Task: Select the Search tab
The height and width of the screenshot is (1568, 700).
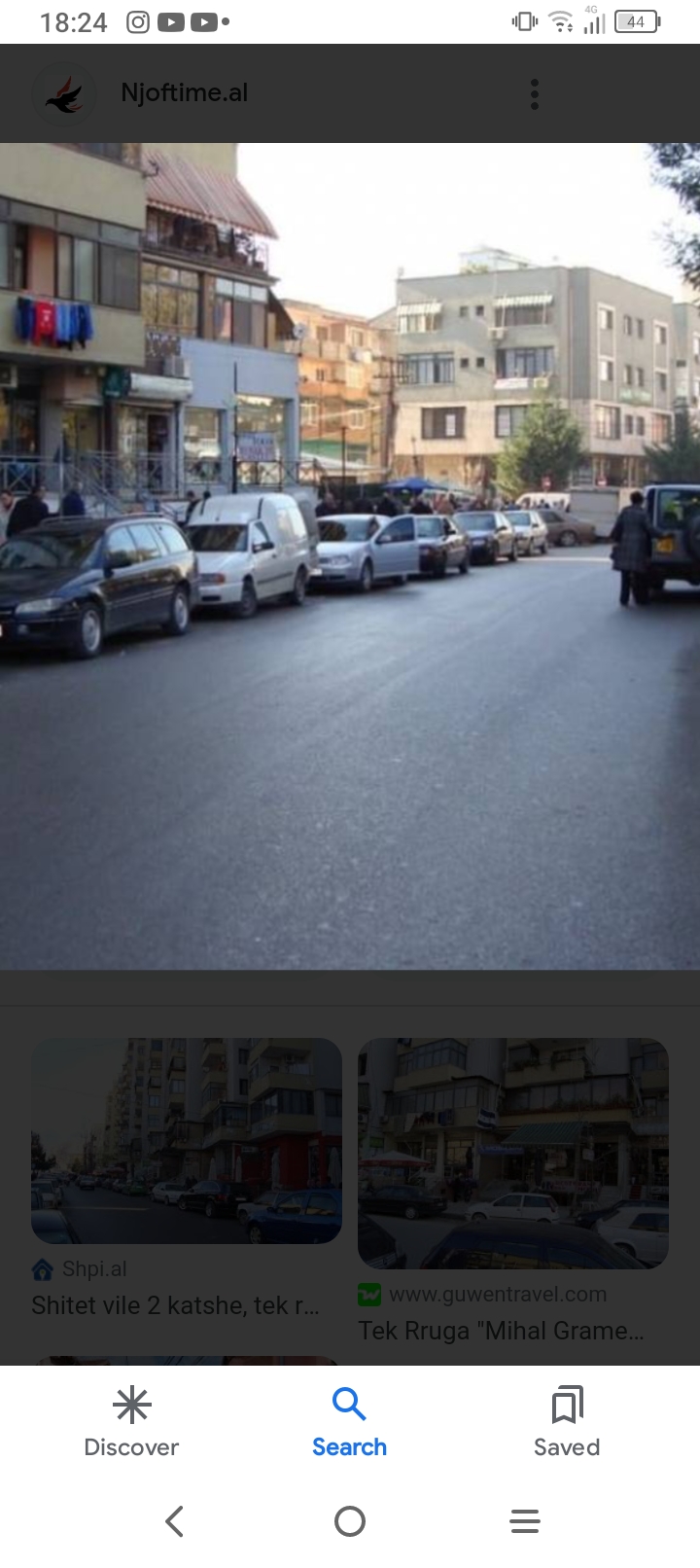Action: coord(349,1422)
